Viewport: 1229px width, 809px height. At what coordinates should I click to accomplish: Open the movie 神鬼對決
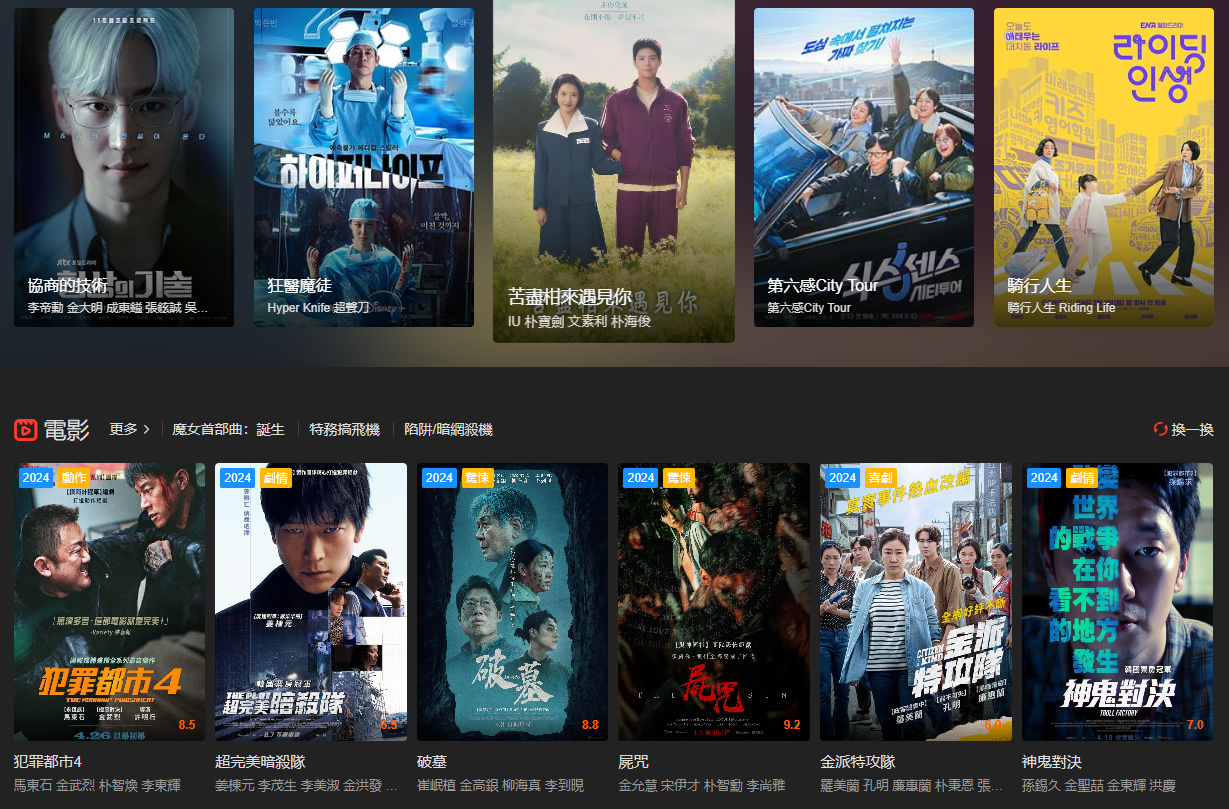point(1117,601)
